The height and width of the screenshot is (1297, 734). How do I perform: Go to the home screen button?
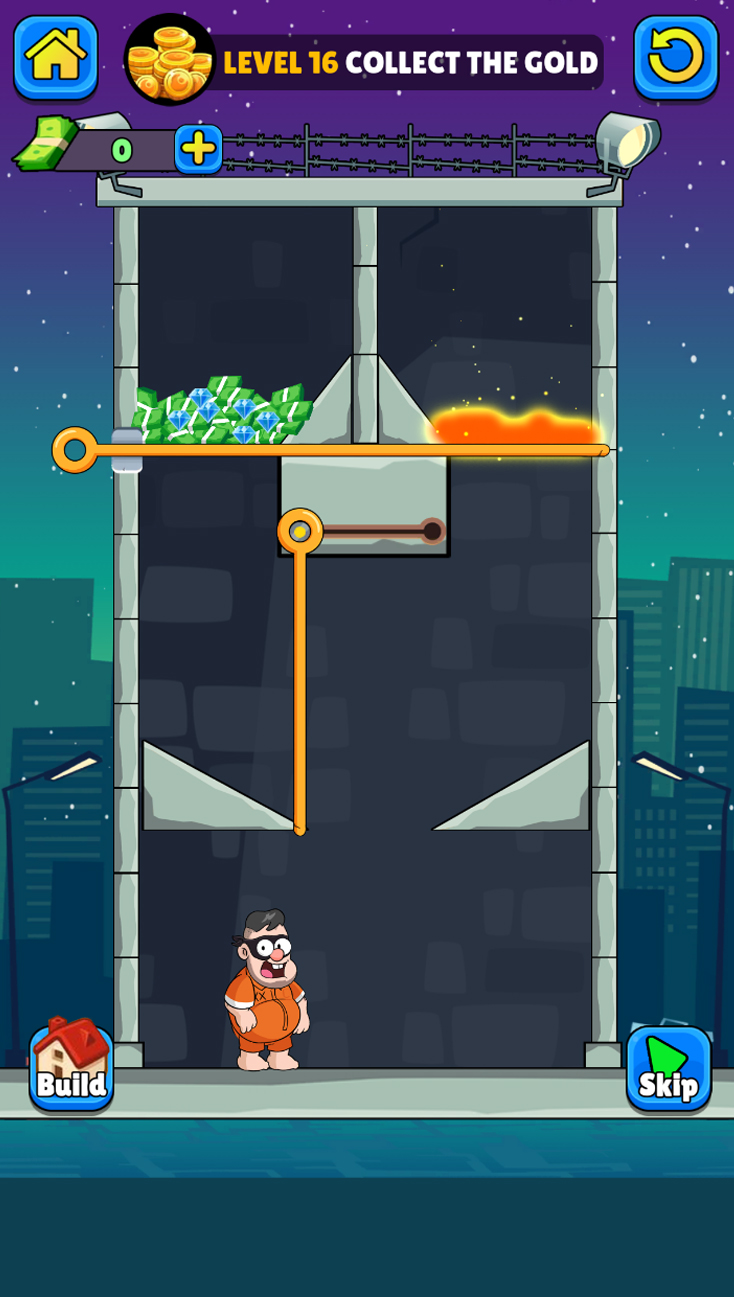click(56, 57)
